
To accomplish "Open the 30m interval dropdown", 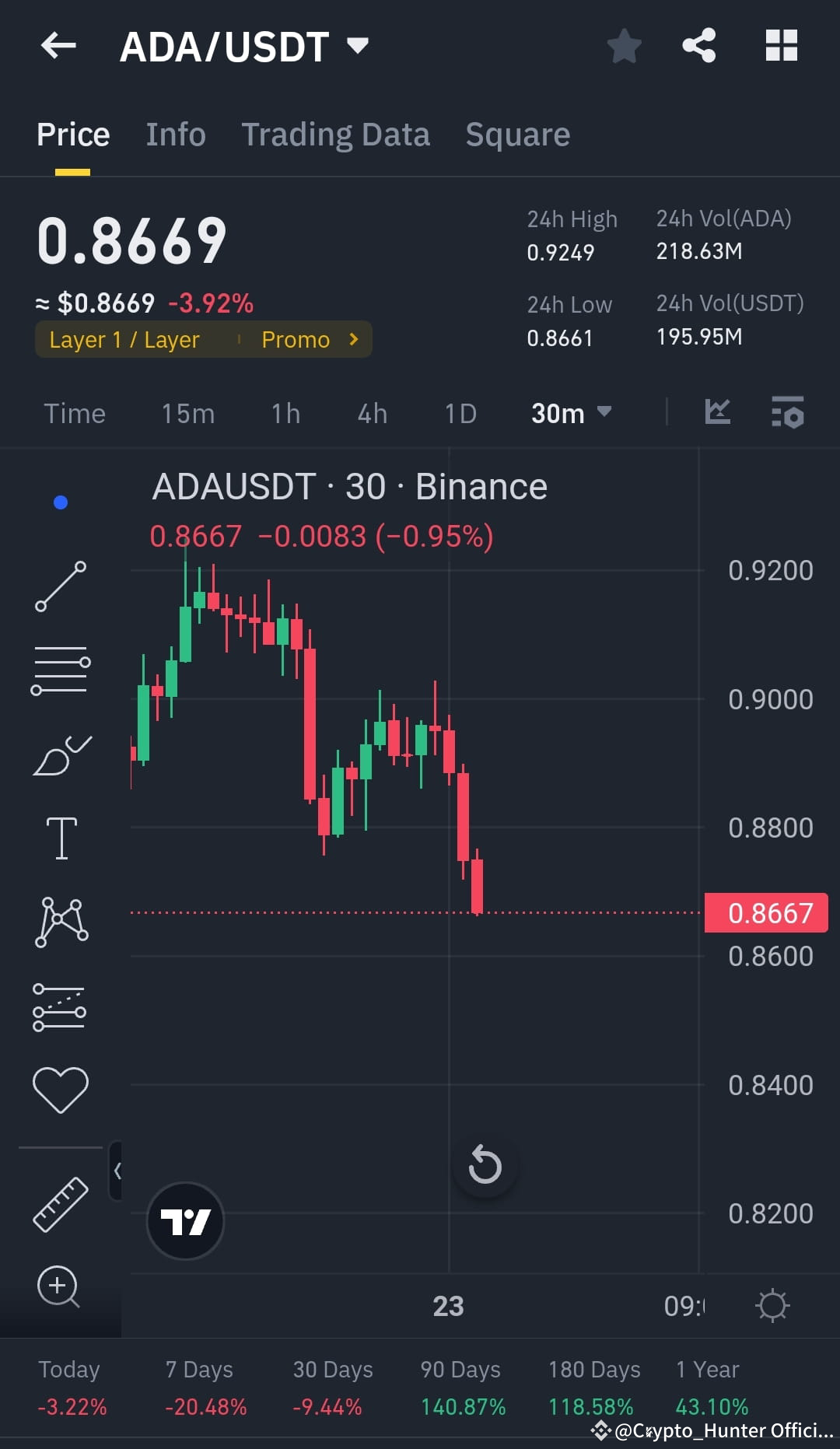I will pos(572,413).
